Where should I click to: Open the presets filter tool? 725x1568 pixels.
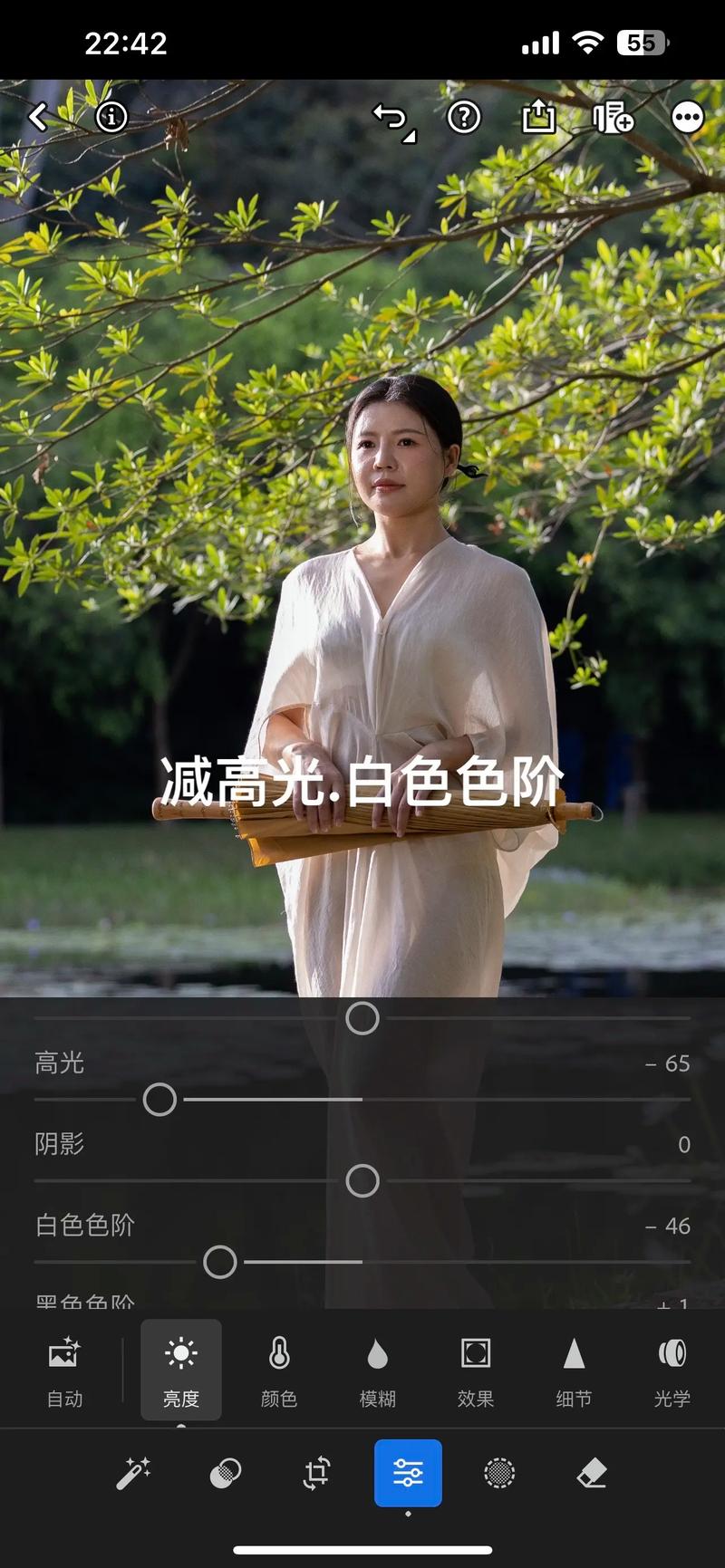coord(224,1474)
